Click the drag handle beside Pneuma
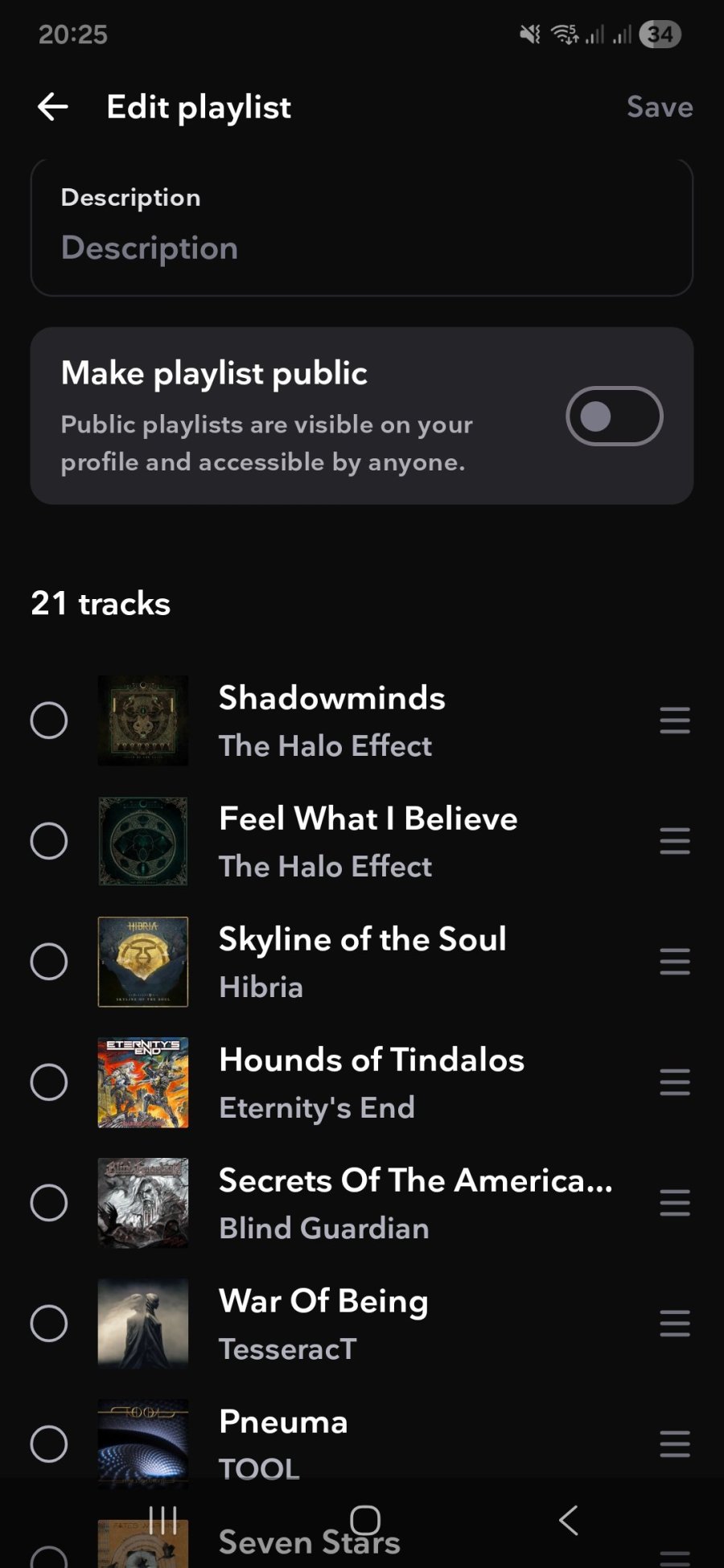Viewport: 724px width, 1568px height. coord(674,1444)
